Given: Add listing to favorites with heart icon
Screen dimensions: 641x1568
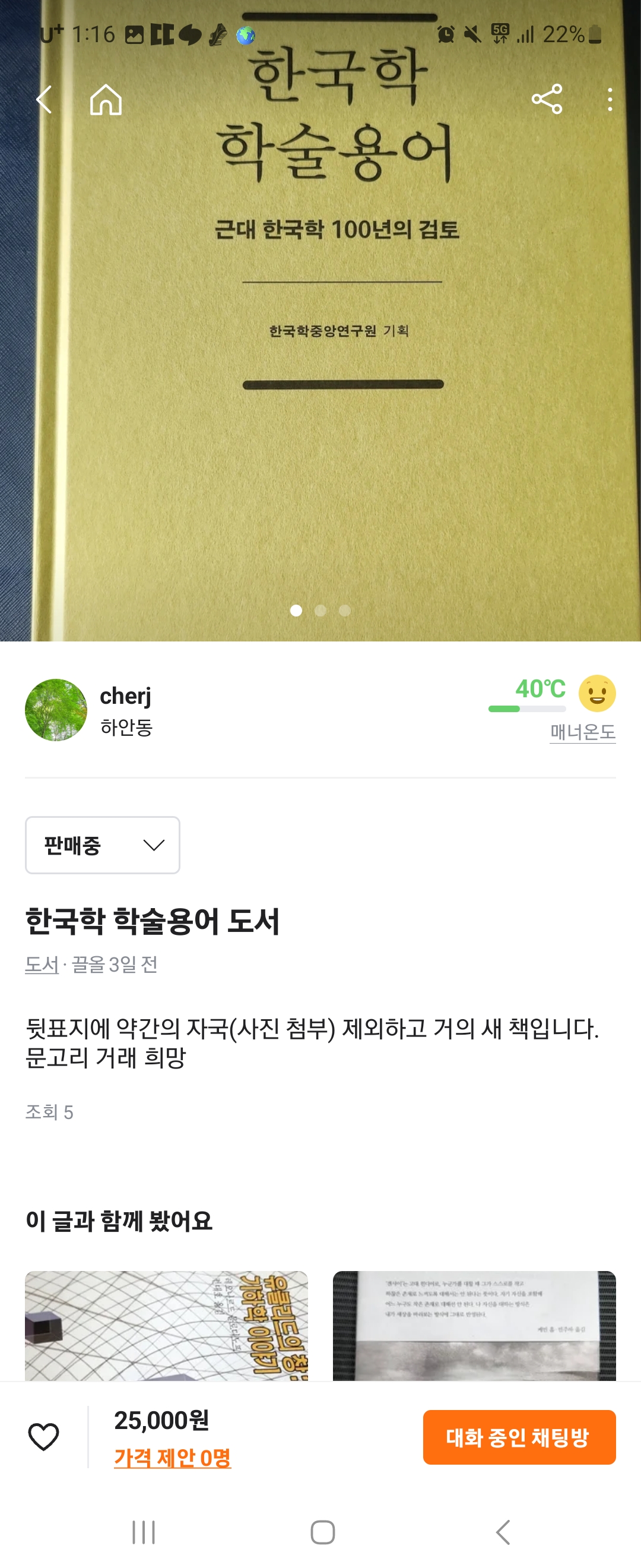Looking at the screenshot, I should (x=44, y=1437).
